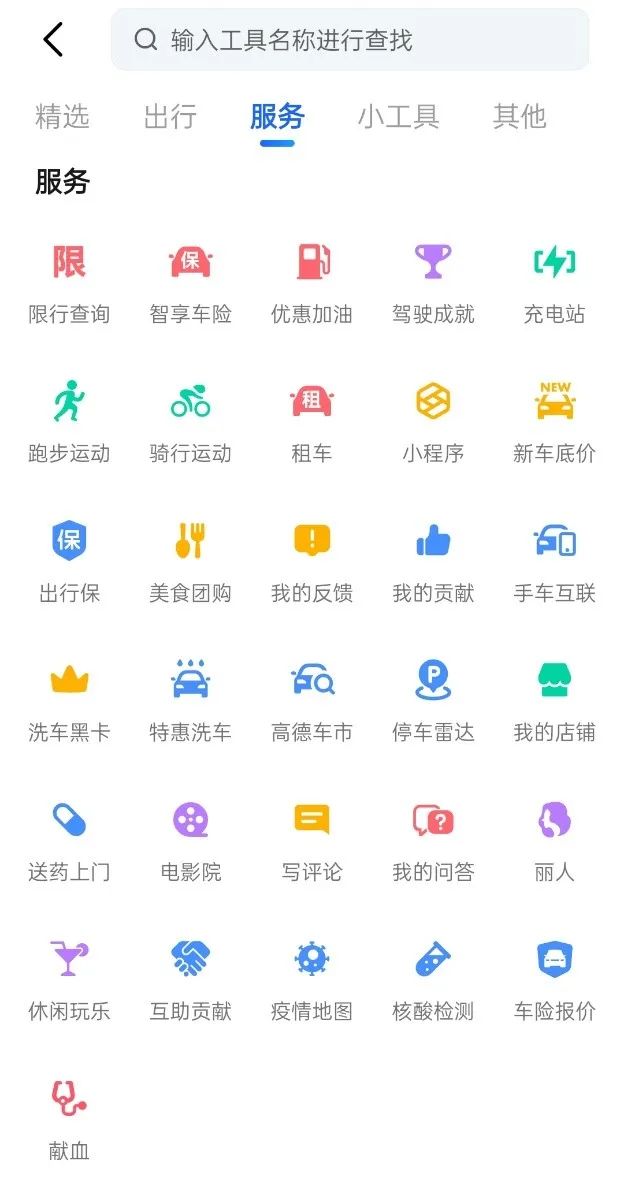Open the 献血 blood donation tool
The height and width of the screenshot is (1195, 624).
click(x=69, y=1120)
